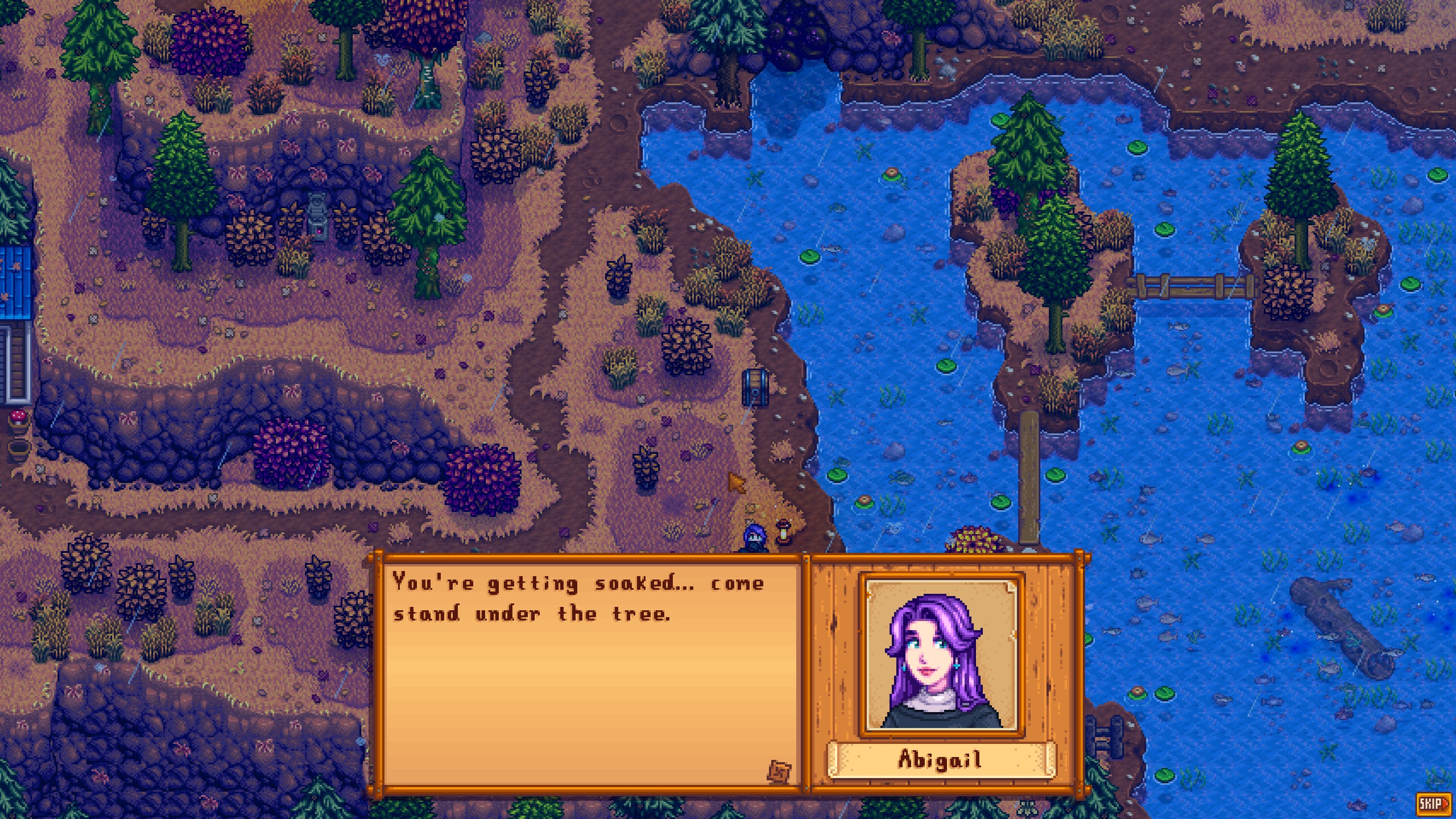
Task: Skip the cutscene with the SKIP button
Action: coord(1434,804)
